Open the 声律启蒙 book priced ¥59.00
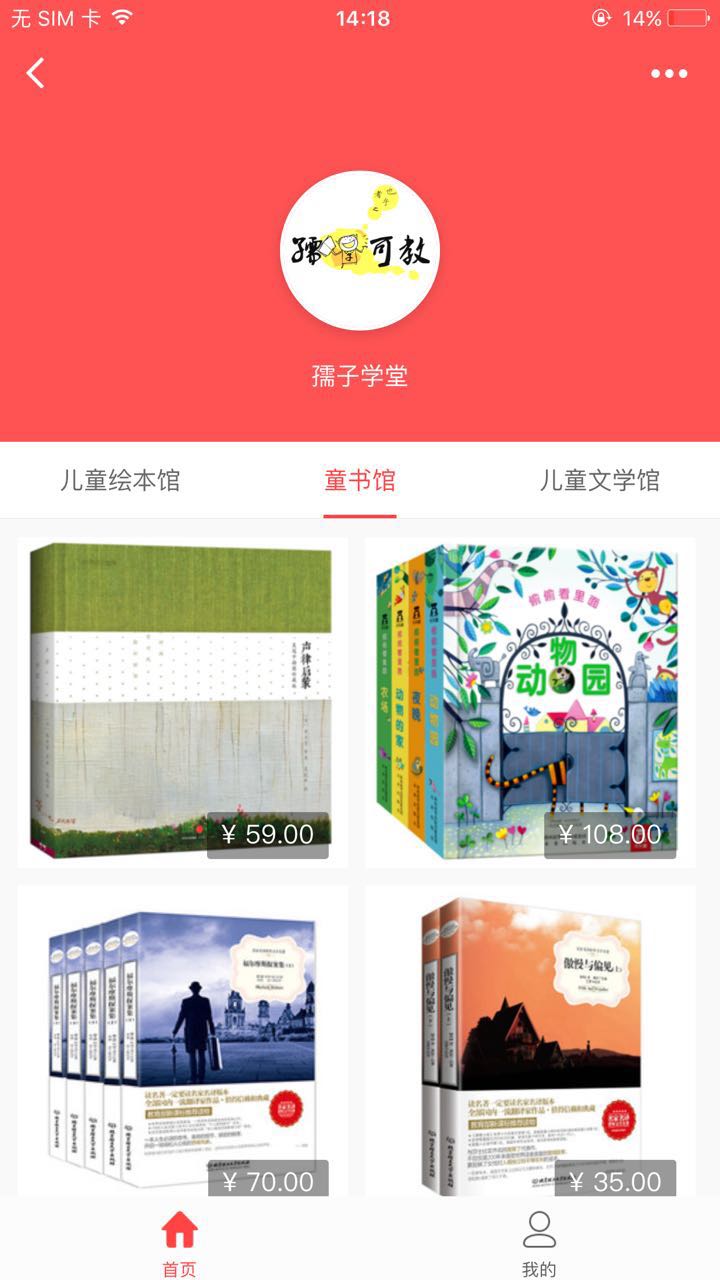 [183, 702]
